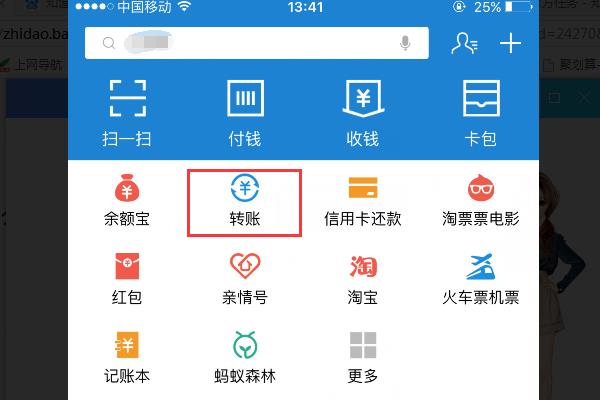
Task: Show 更多 more apps
Action: [x=363, y=357]
